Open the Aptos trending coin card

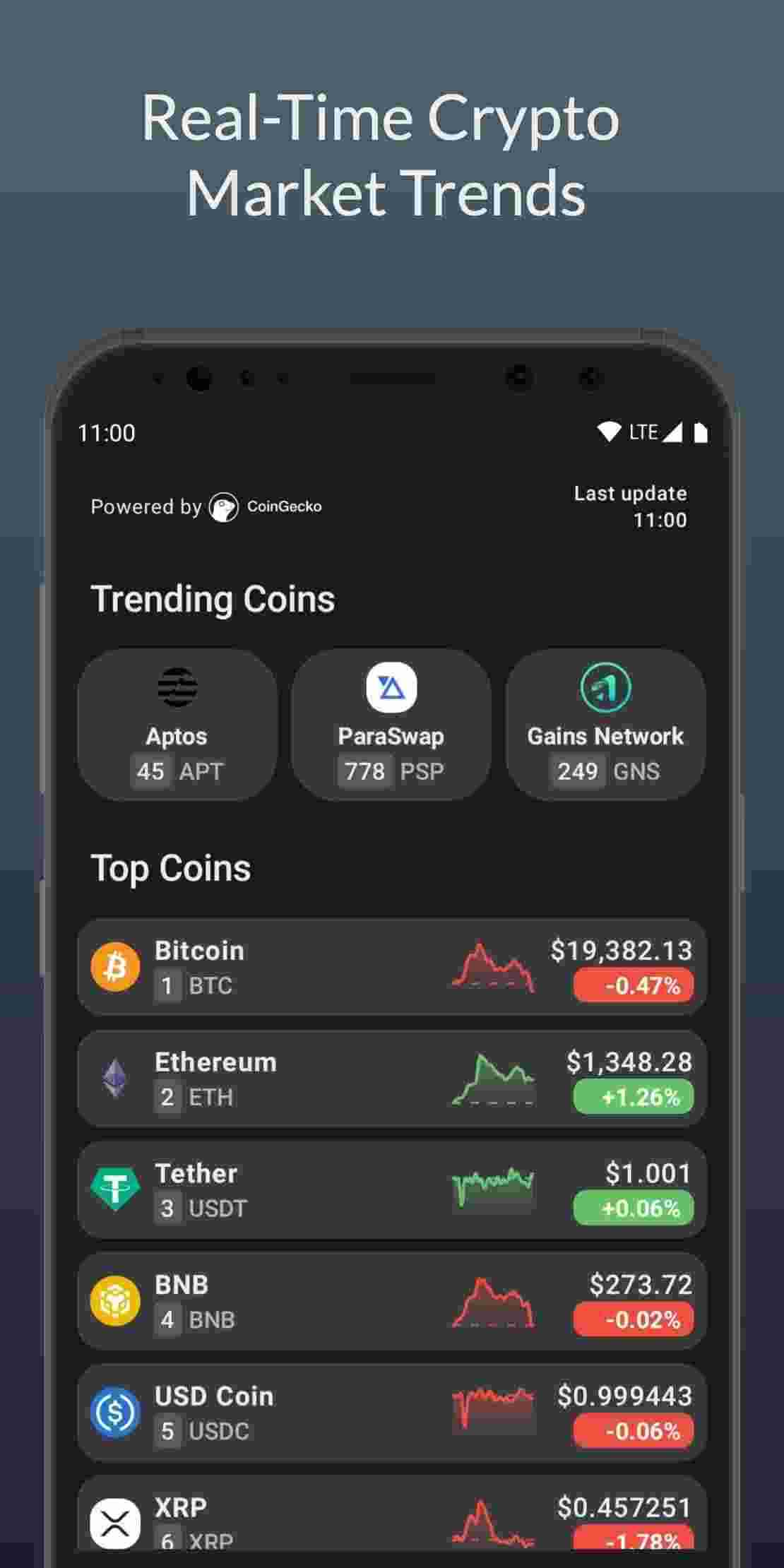point(177,724)
